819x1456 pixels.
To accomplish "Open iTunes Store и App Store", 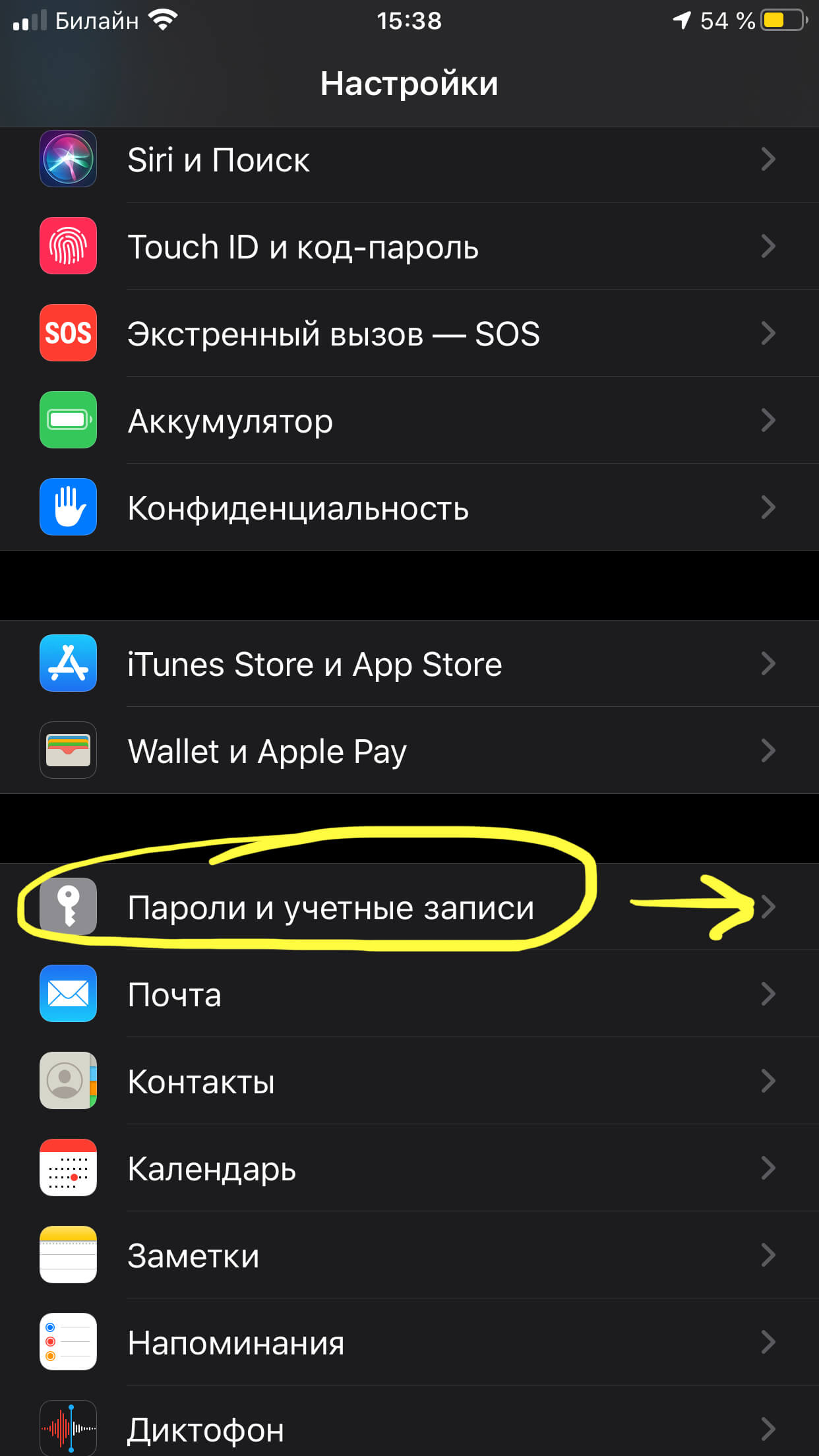I will click(409, 663).
